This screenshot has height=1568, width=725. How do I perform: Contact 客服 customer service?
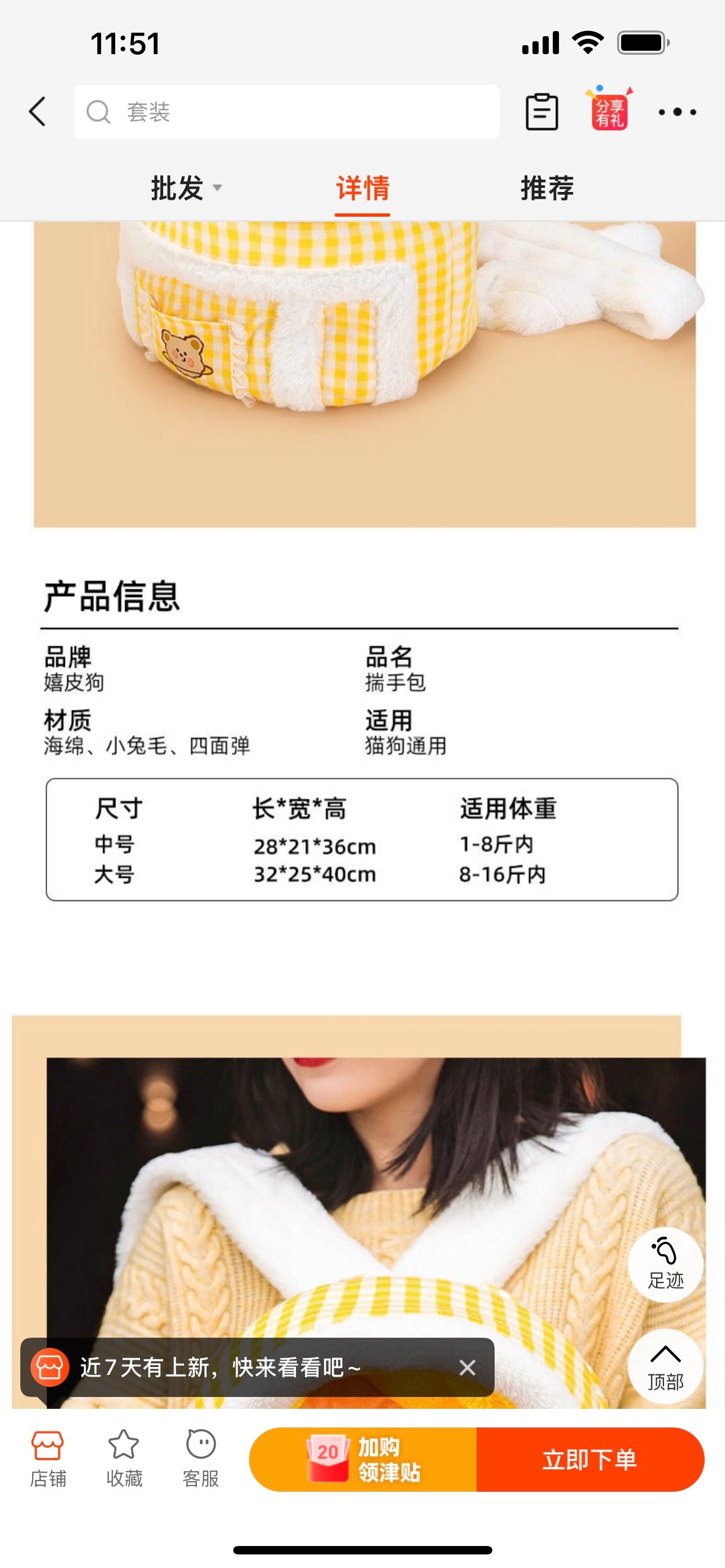point(200,1459)
